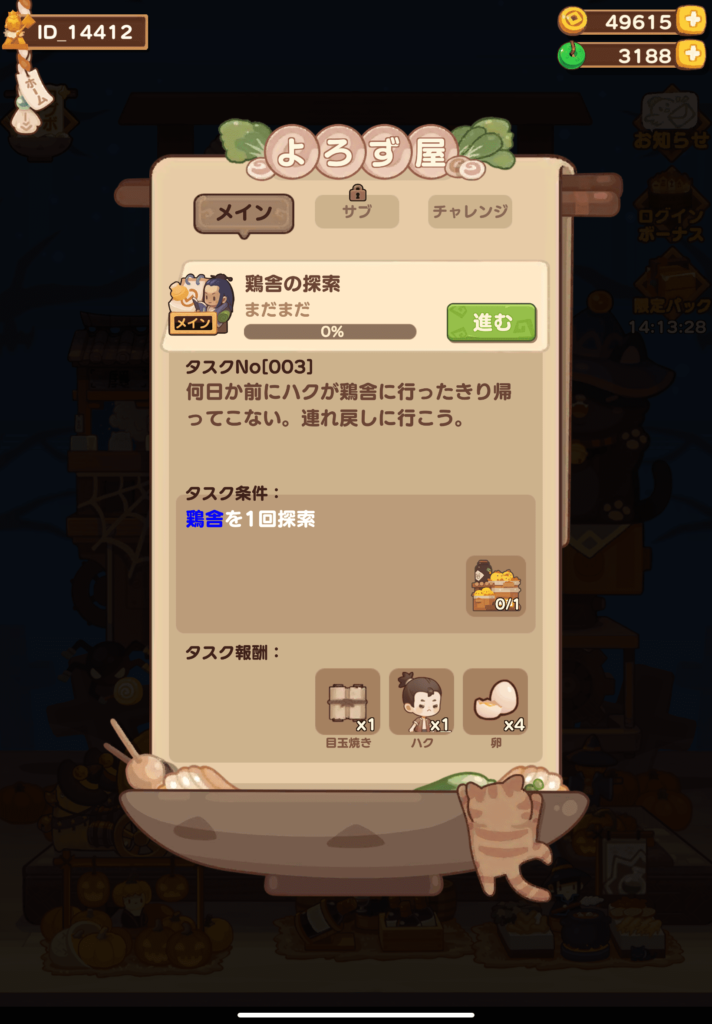Add more green gems with plus
Image resolution: width=712 pixels, height=1024 pixels.
pyautogui.click(x=690, y=55)
